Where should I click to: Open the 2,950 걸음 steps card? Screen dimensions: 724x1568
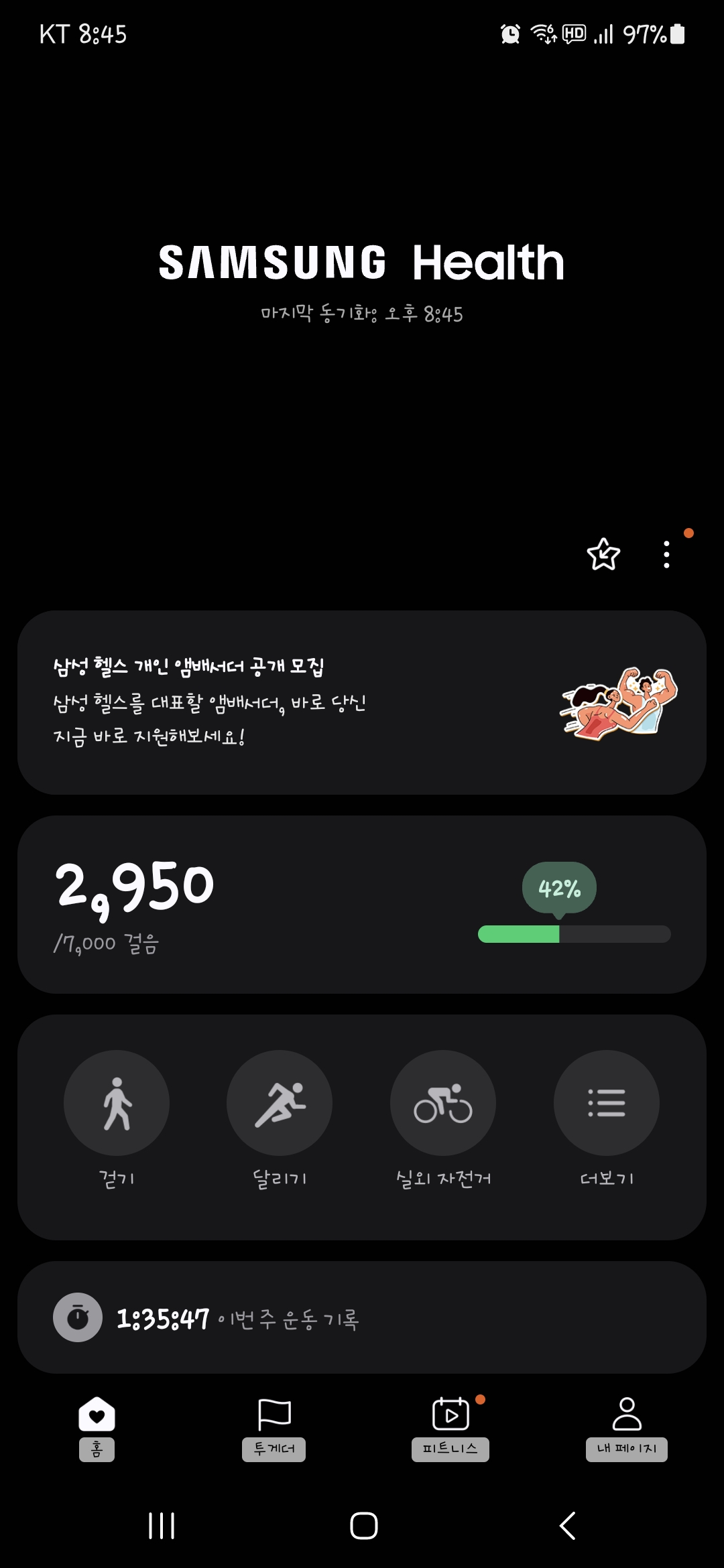pyautogui.click(x=362, y=904)
